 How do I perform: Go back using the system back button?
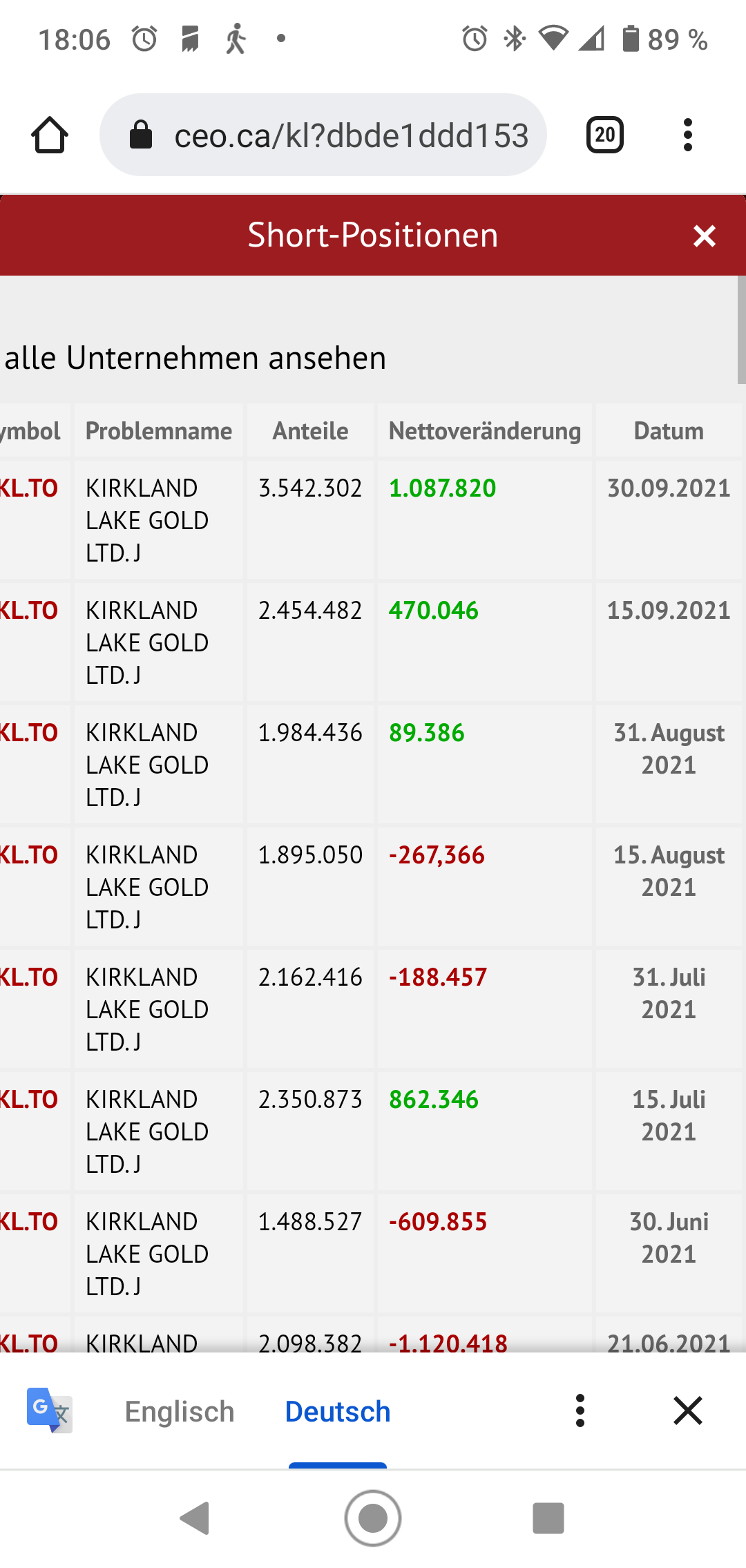[195, 1518]
